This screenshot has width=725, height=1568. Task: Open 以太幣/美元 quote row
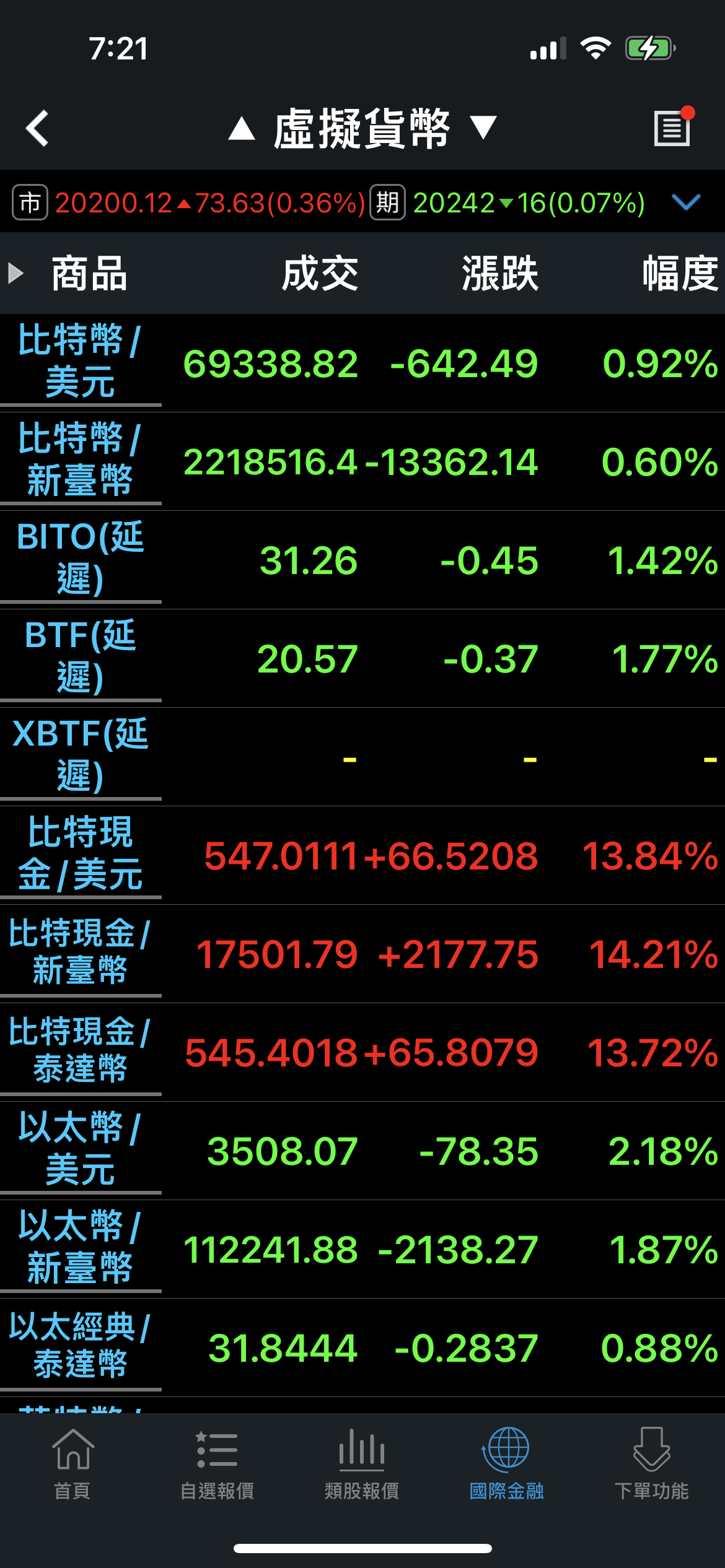click(362, 1151)
